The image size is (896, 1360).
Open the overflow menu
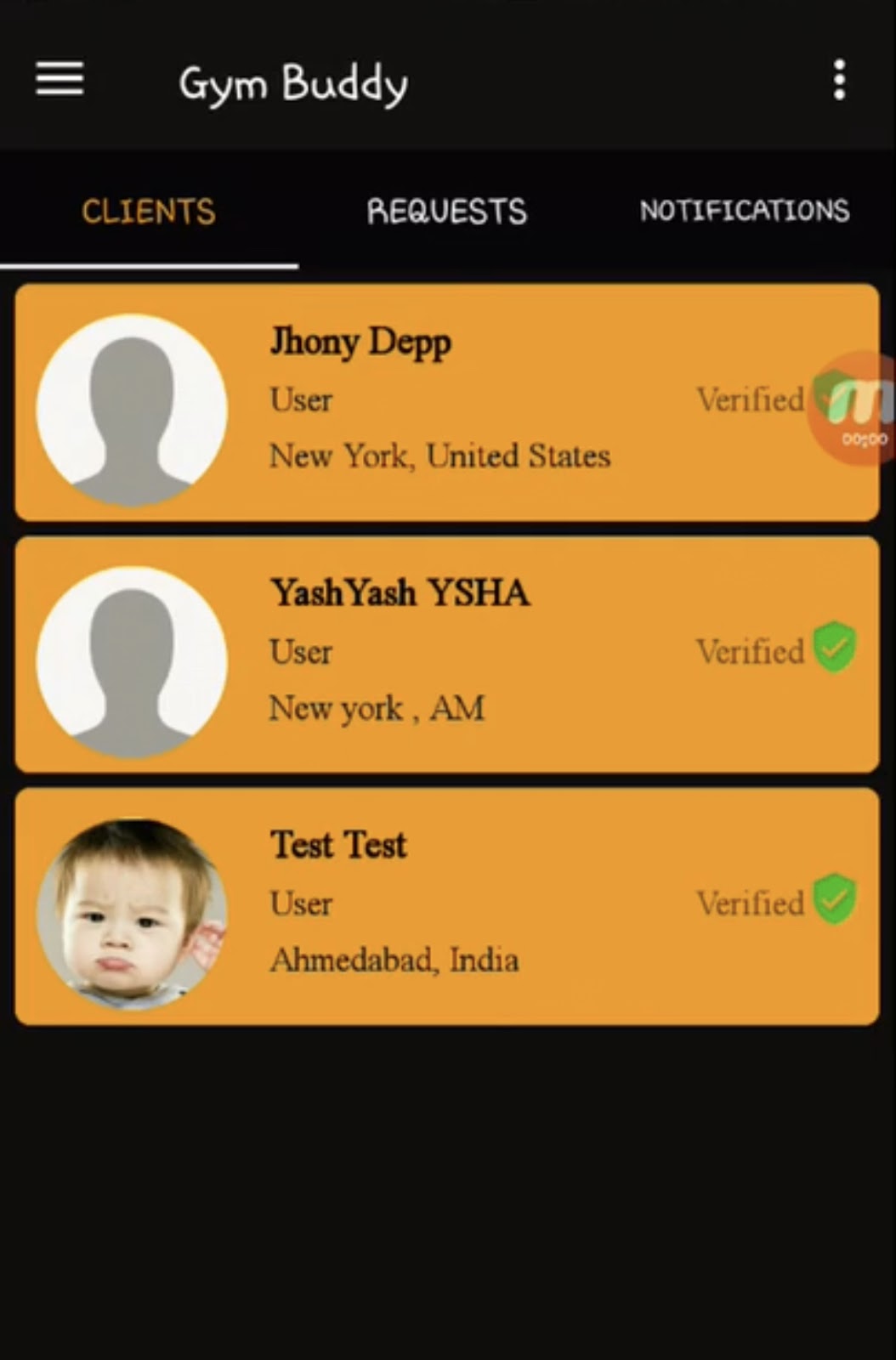pyautogui.click(x=839, y=80)
